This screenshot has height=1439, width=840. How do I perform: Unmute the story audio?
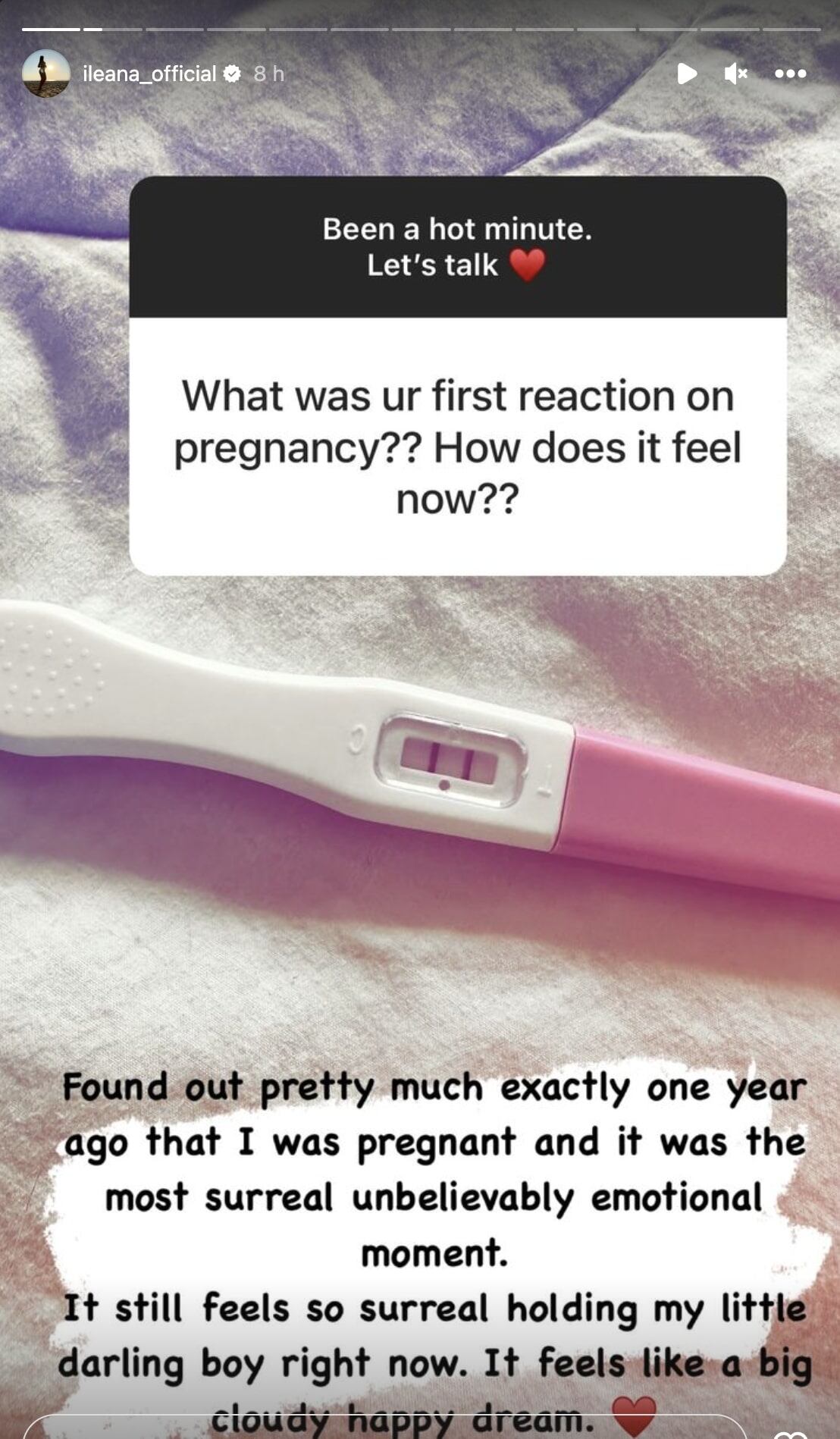(x=735, y=74)
